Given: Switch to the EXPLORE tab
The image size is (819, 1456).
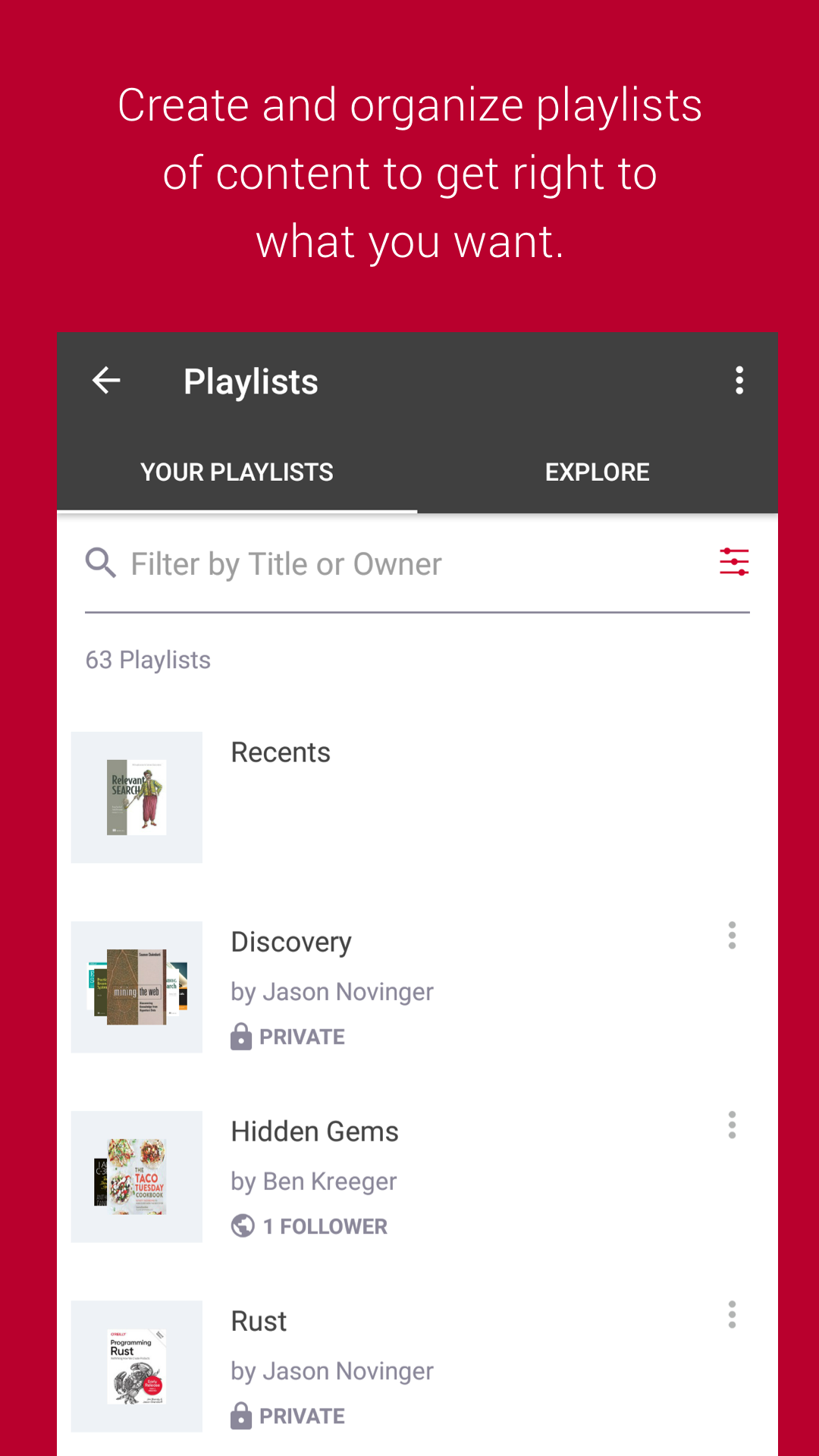Looking at the screenshot, I should (x=598, y=471).
